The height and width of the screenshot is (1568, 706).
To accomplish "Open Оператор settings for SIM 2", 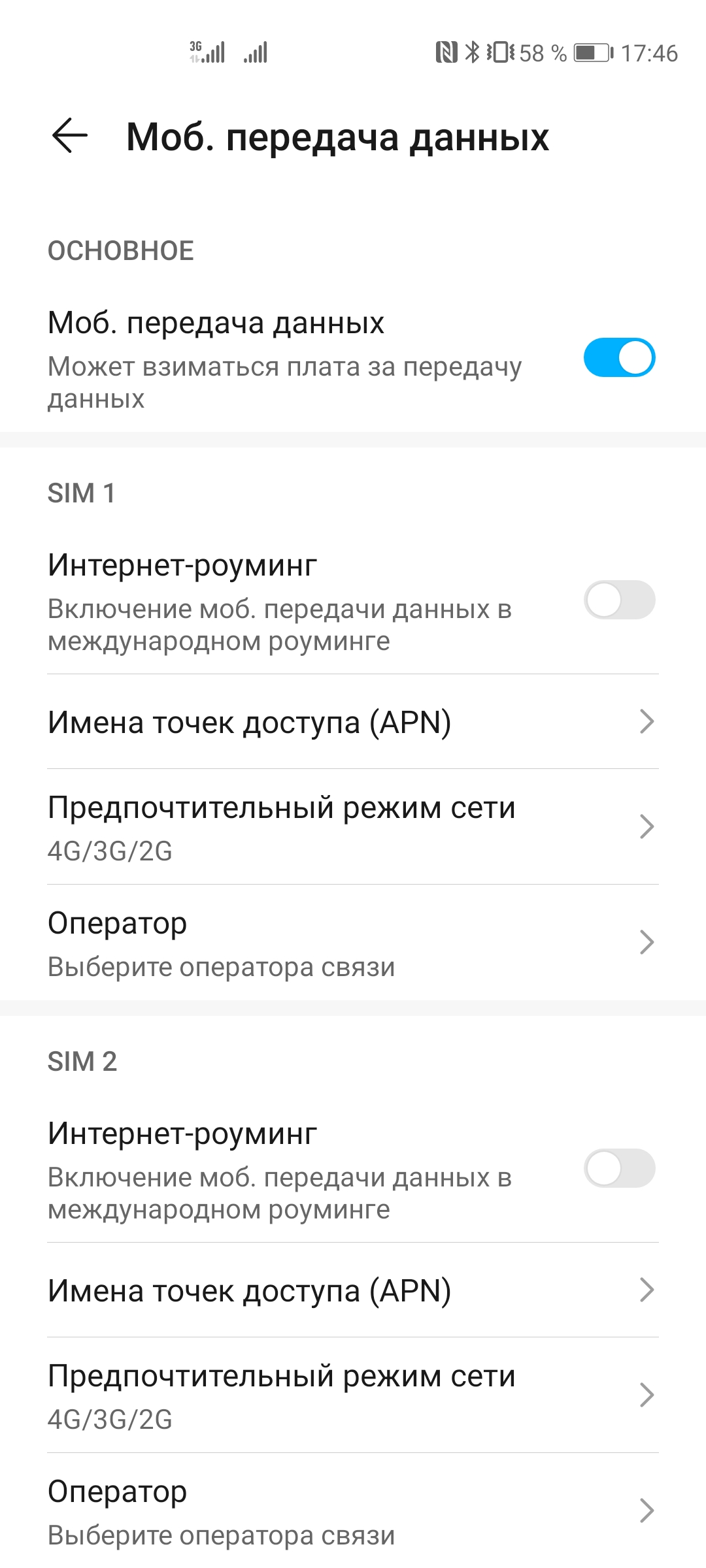I will 353,1511.
